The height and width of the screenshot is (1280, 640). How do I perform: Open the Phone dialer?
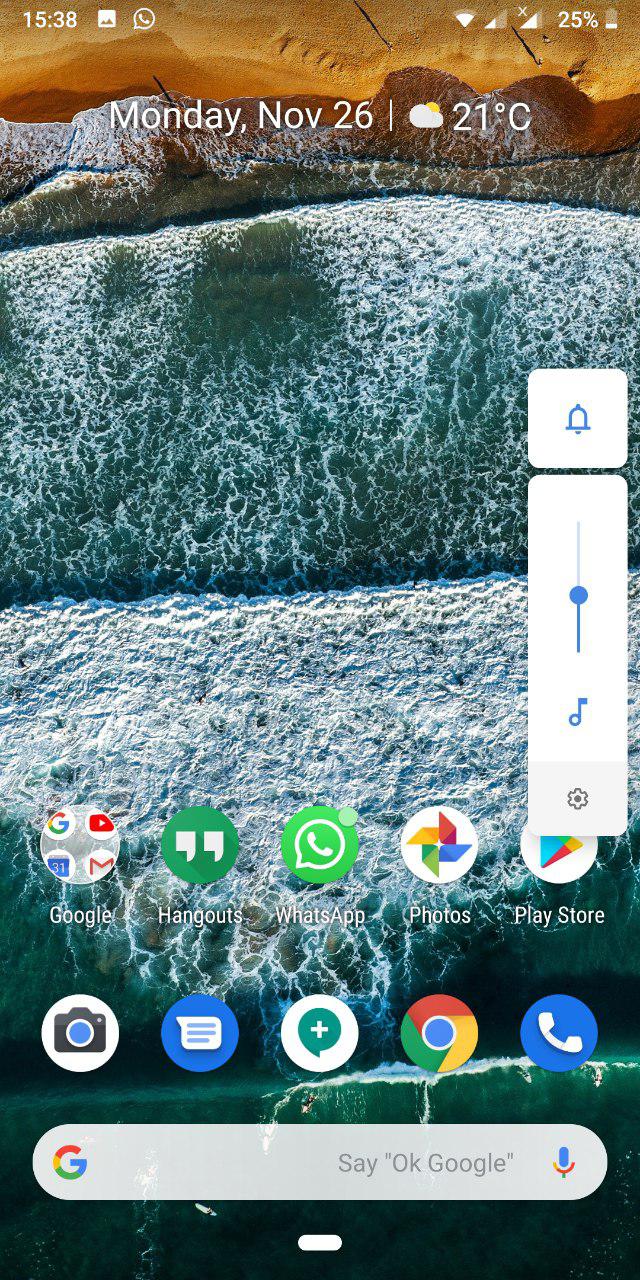(x=559, y=1033)
